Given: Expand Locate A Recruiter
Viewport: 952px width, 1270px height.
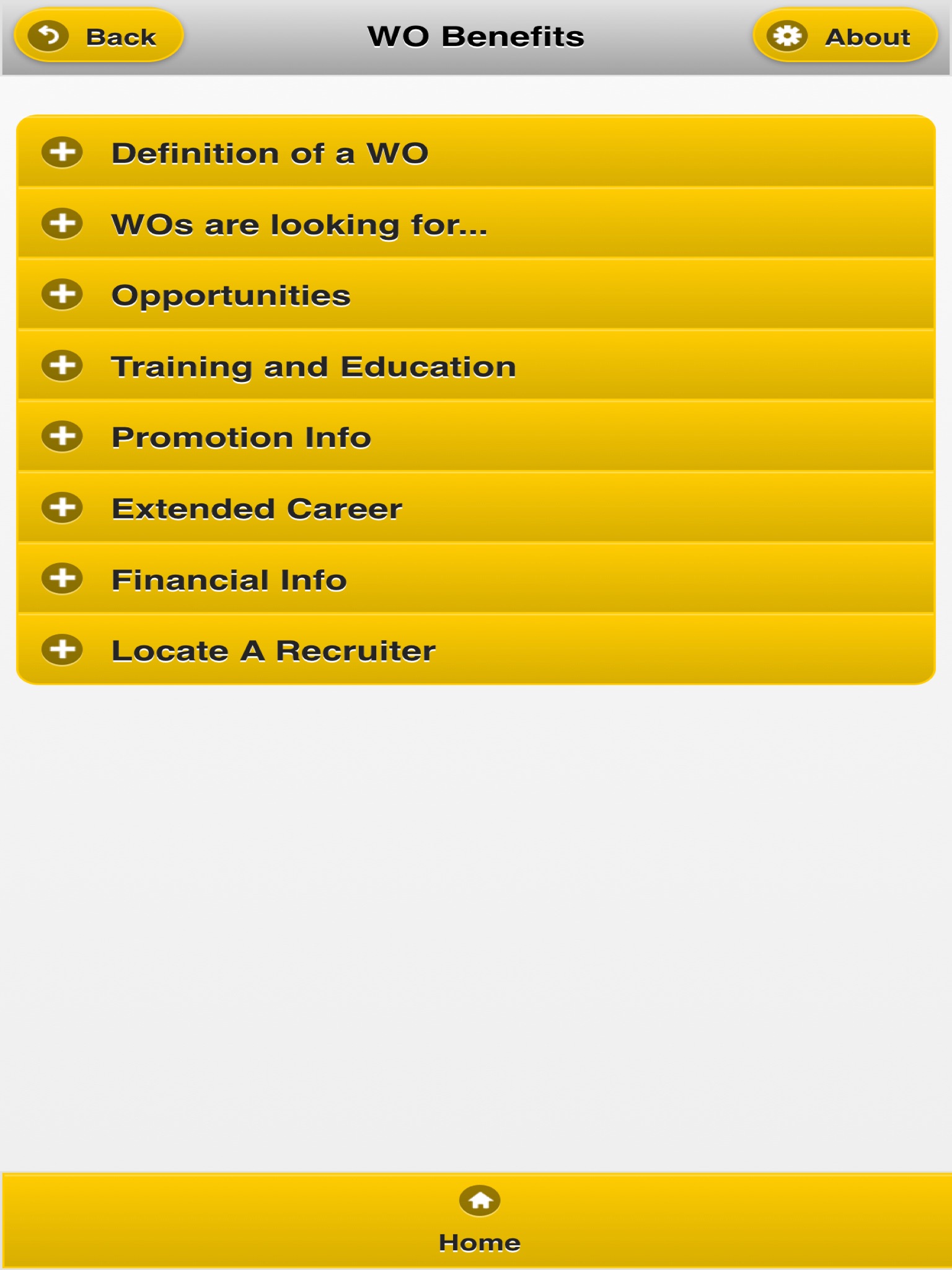Looking at the screenshot, I should point(476,650).
